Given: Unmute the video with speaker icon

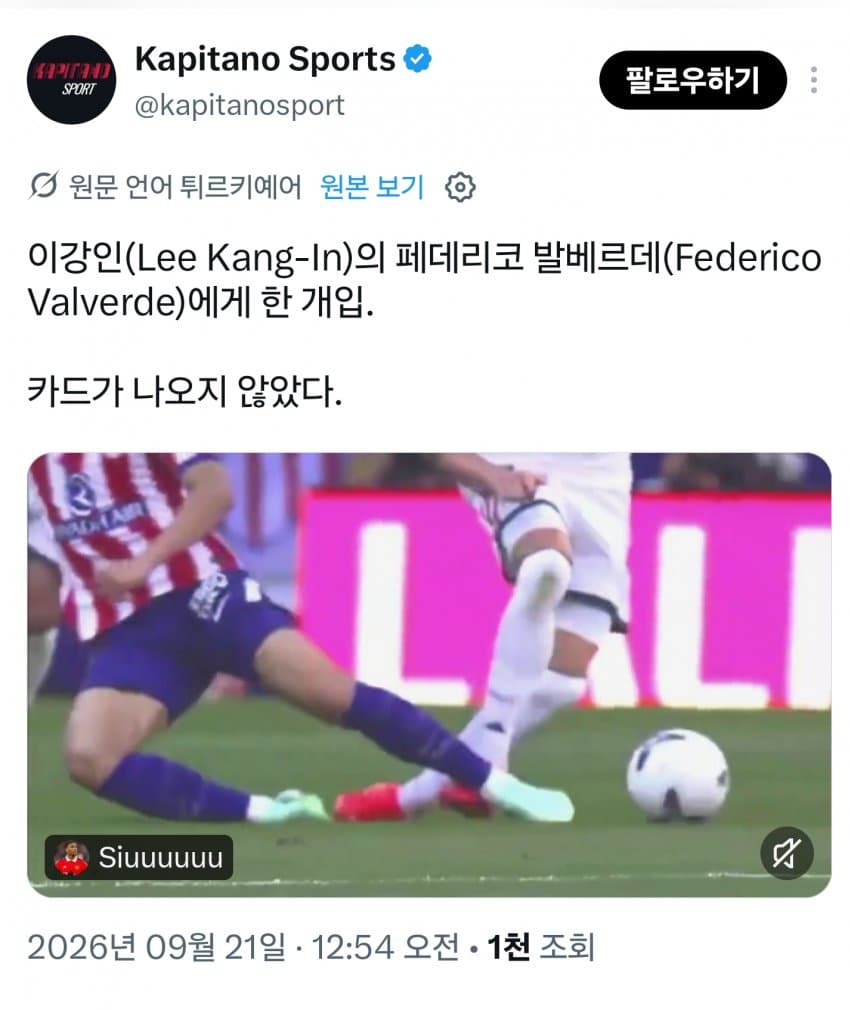Looking at the screenshot, I should coord(787,853).
